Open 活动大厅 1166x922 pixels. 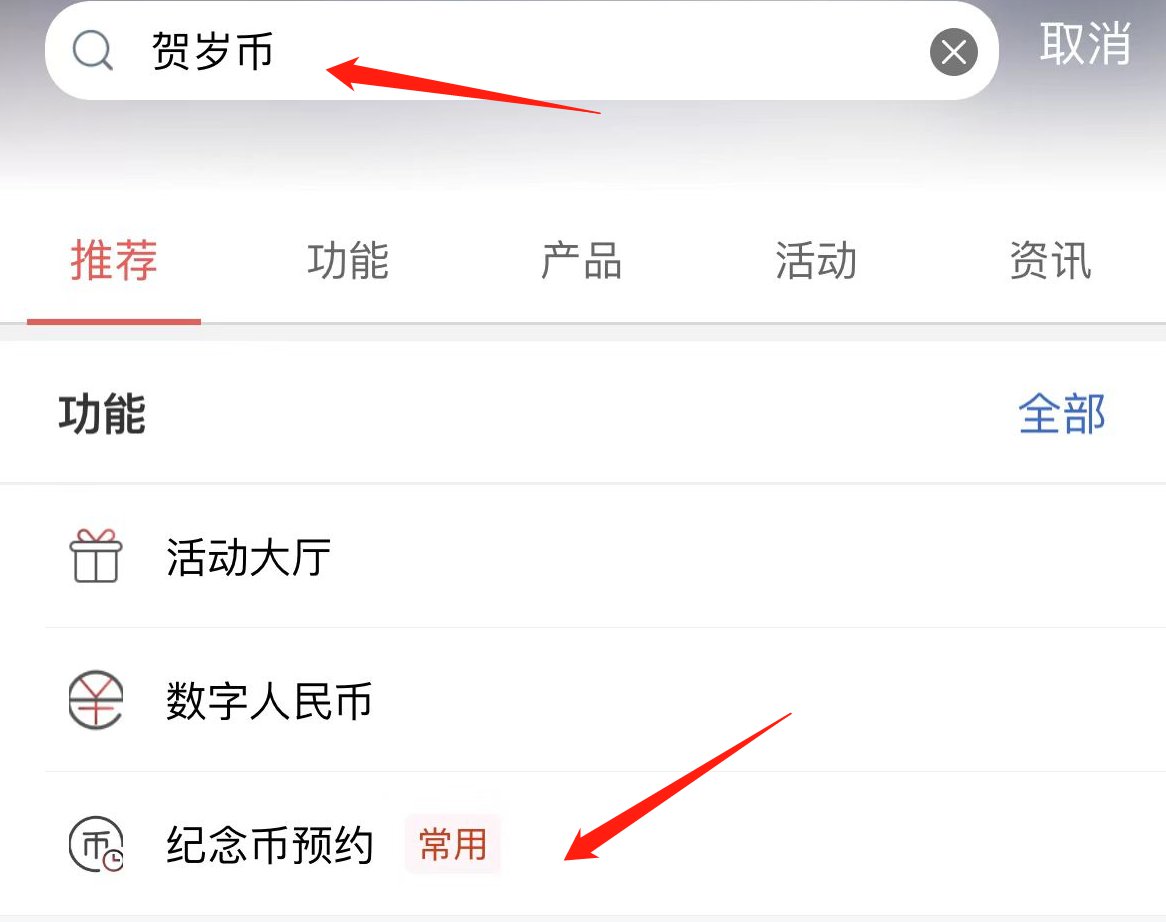248,557
